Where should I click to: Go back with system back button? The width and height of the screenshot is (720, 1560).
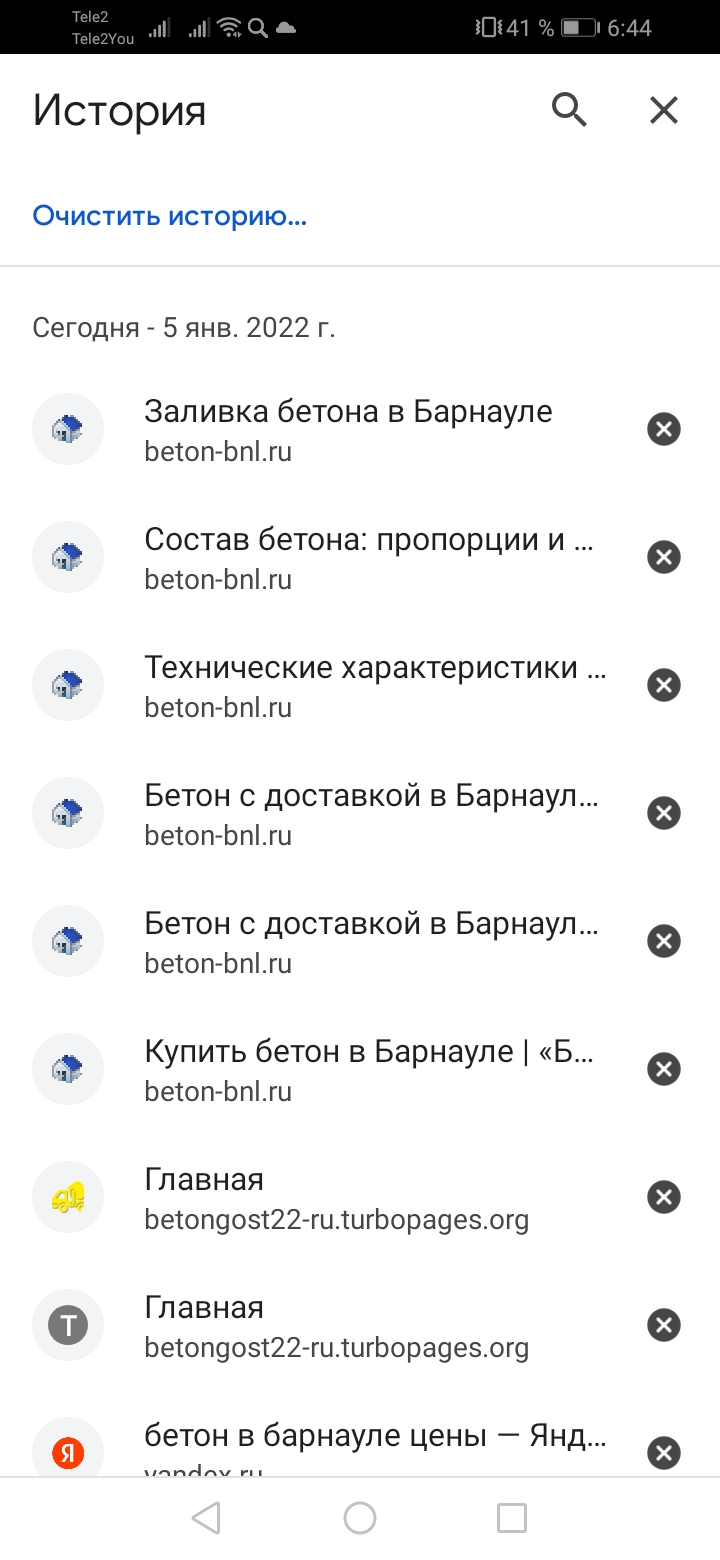pyautogui.click(x=206, y=1518)
